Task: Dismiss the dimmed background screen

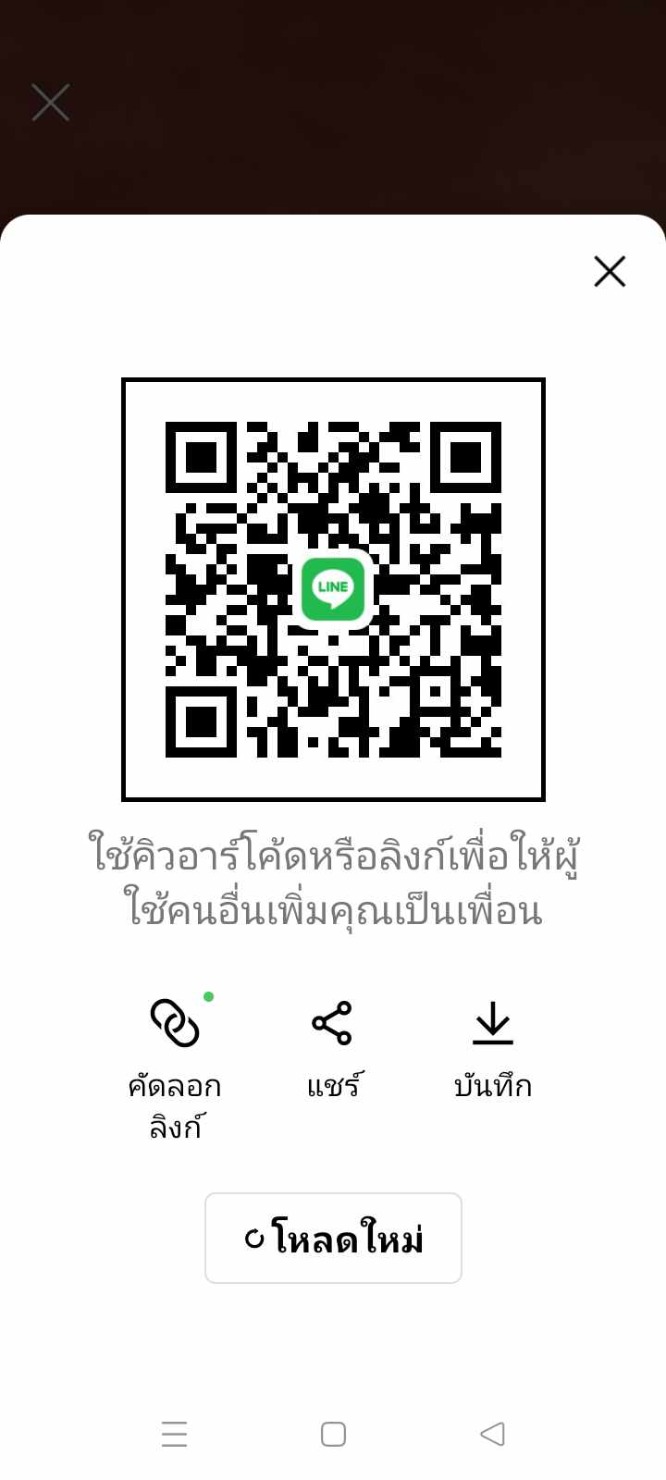Action: (x=50, y=102)
